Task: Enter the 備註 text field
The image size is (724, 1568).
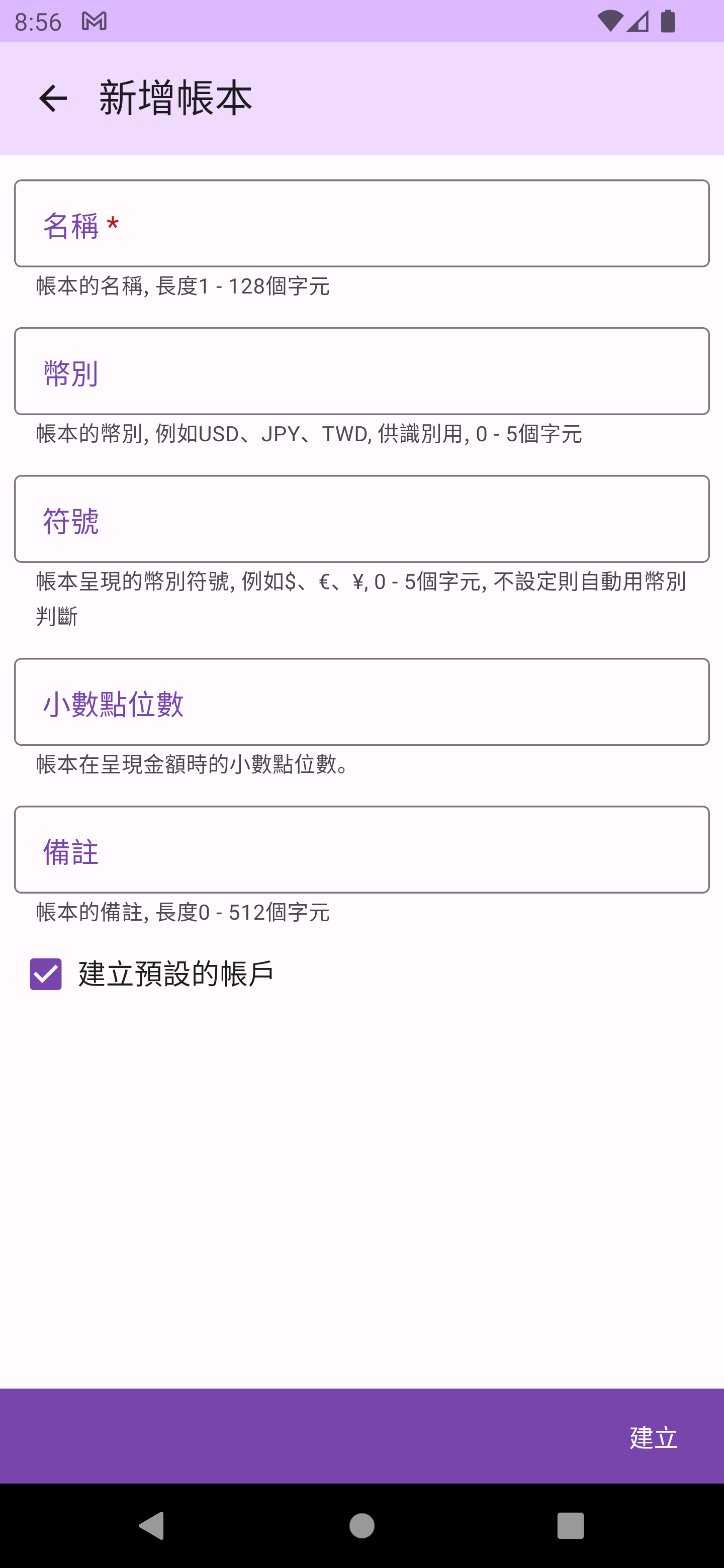Action: coord(361,850)
